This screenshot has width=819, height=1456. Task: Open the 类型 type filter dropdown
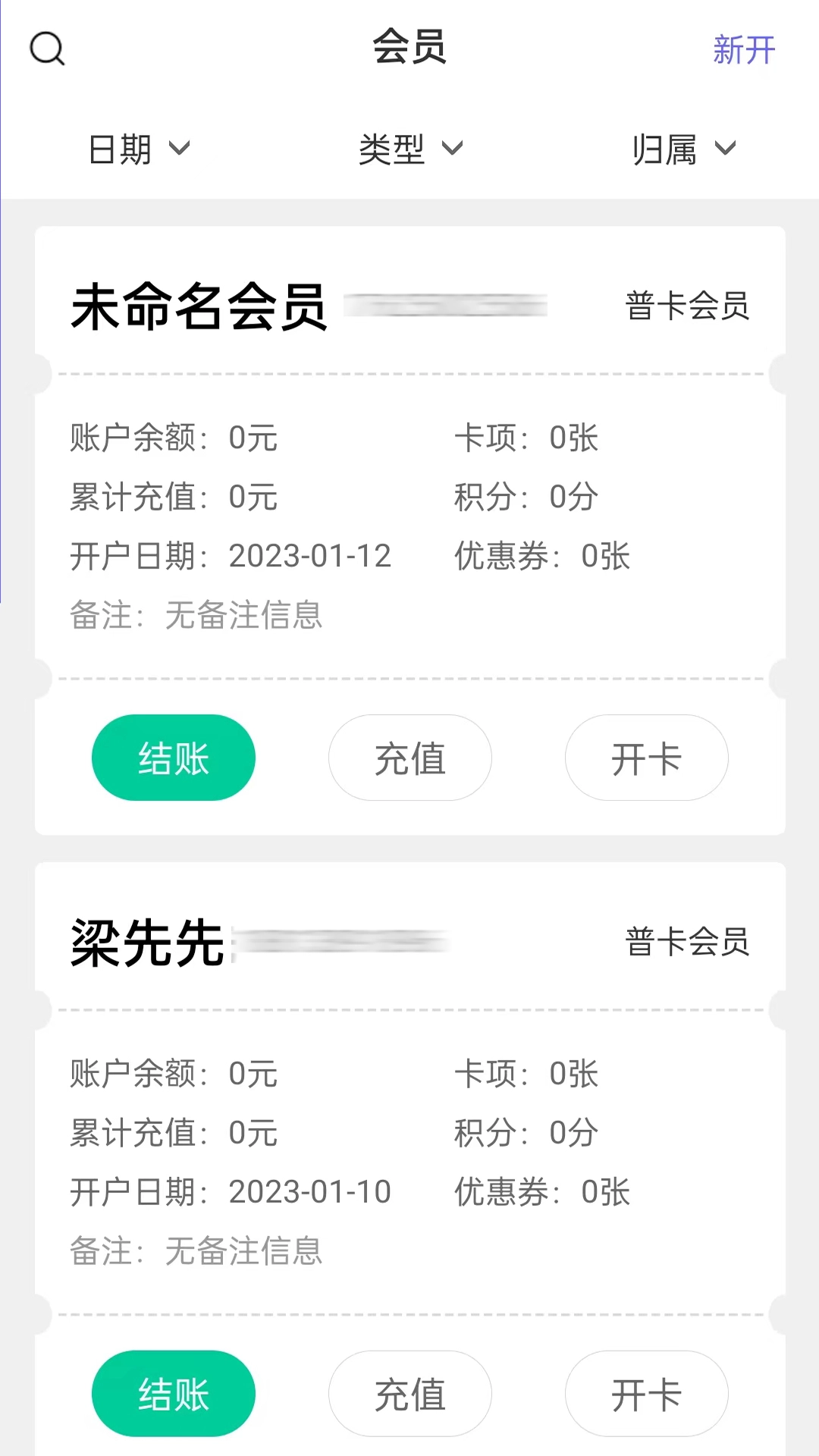tap(410, 149)
